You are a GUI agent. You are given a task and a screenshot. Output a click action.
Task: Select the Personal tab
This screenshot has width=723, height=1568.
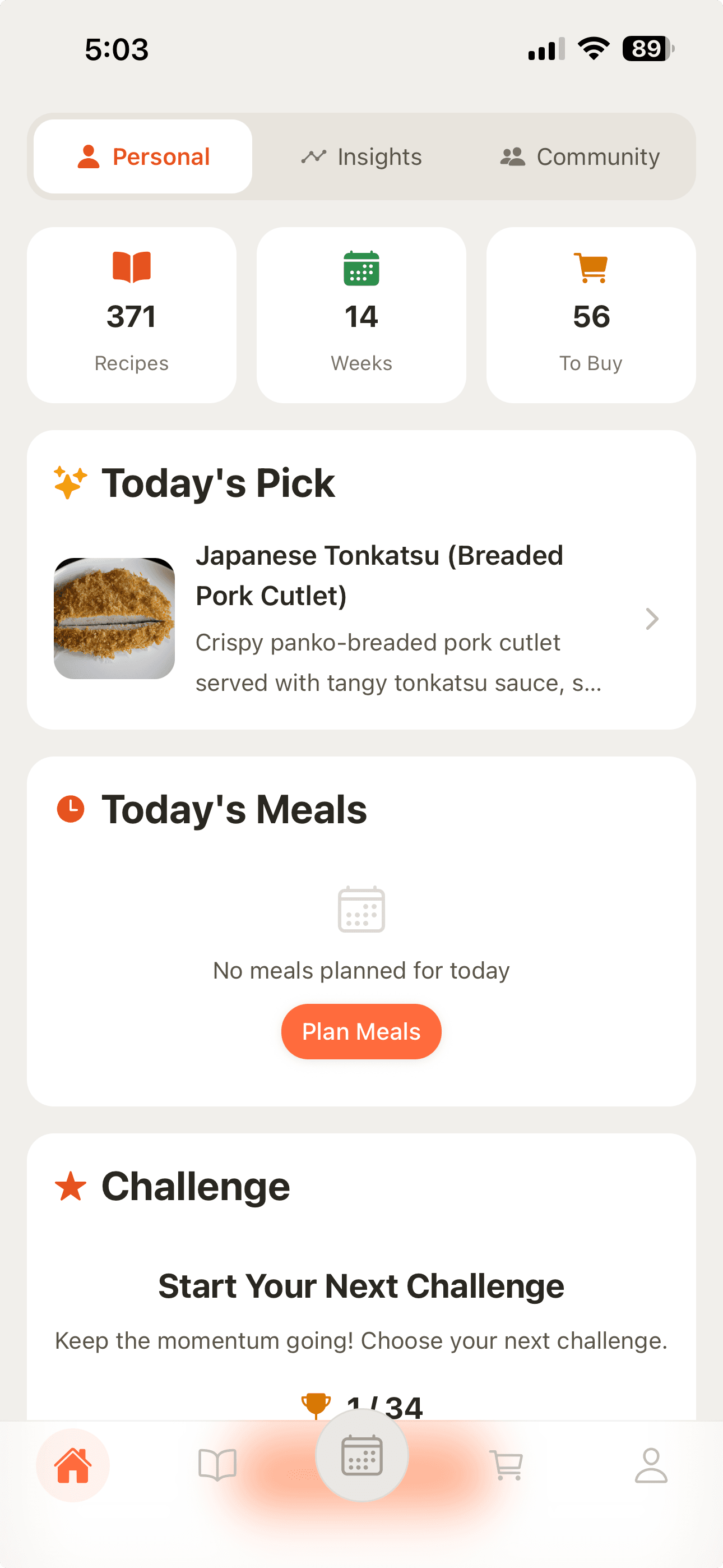[142, 156]
